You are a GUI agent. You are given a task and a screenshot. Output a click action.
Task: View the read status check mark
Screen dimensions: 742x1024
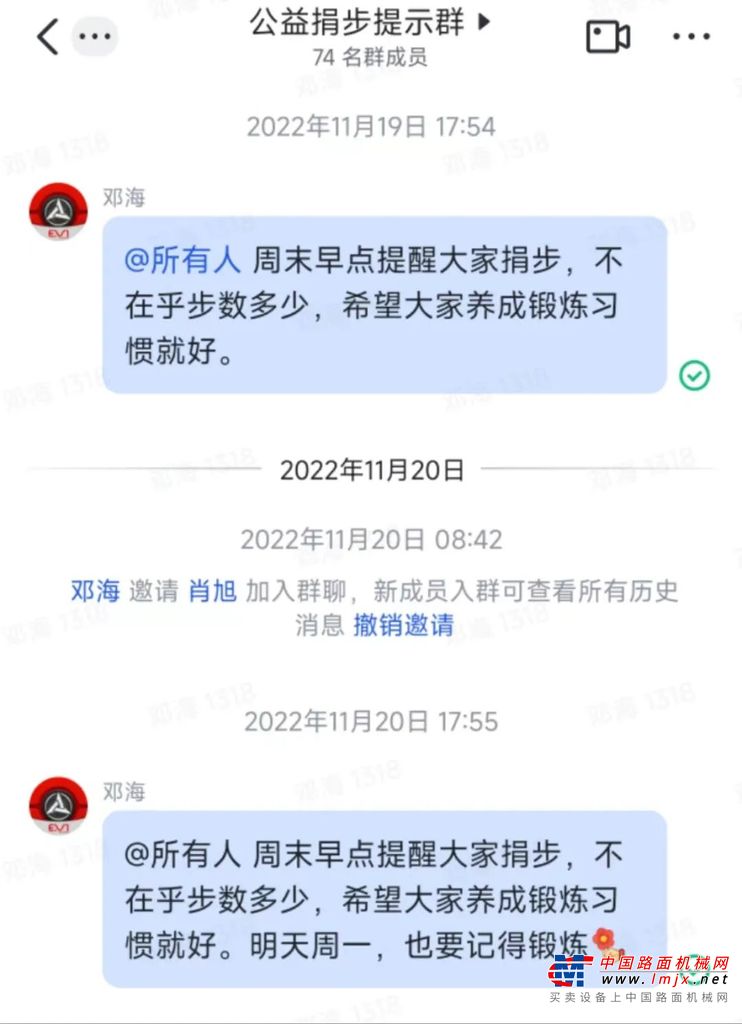(694, 375)
